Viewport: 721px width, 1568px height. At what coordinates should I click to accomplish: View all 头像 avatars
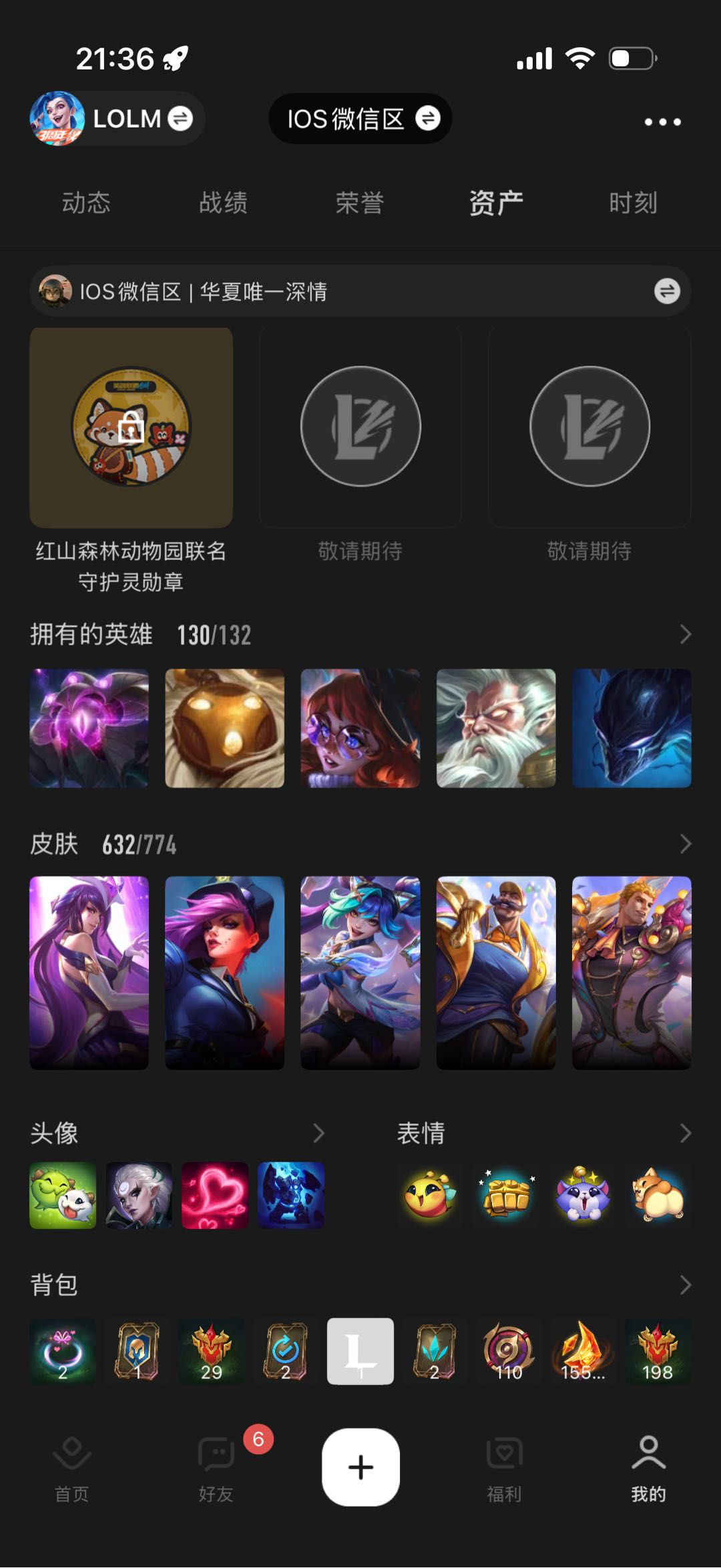318,1133
